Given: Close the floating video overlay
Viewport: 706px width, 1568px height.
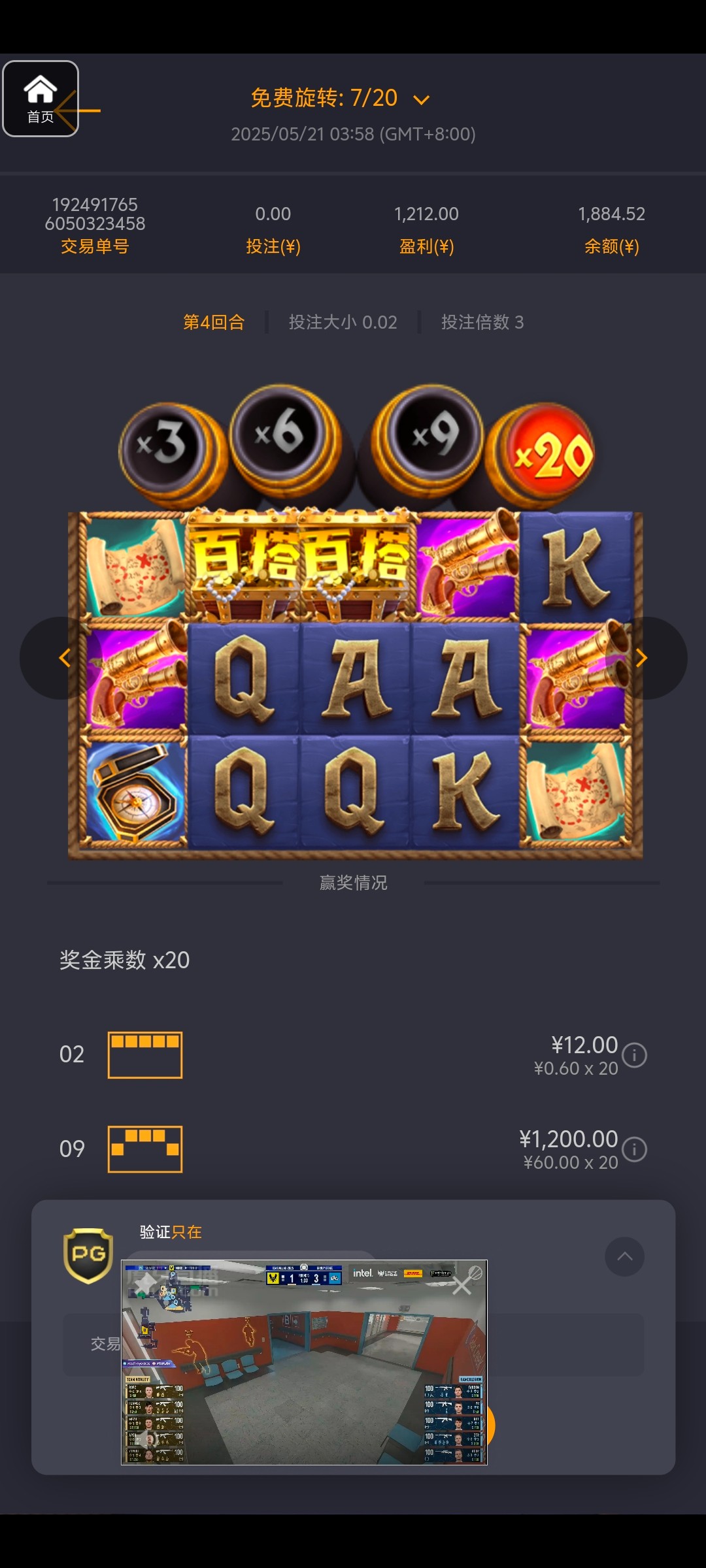Looking at the screenshot, I should [x=462, y=1286].
